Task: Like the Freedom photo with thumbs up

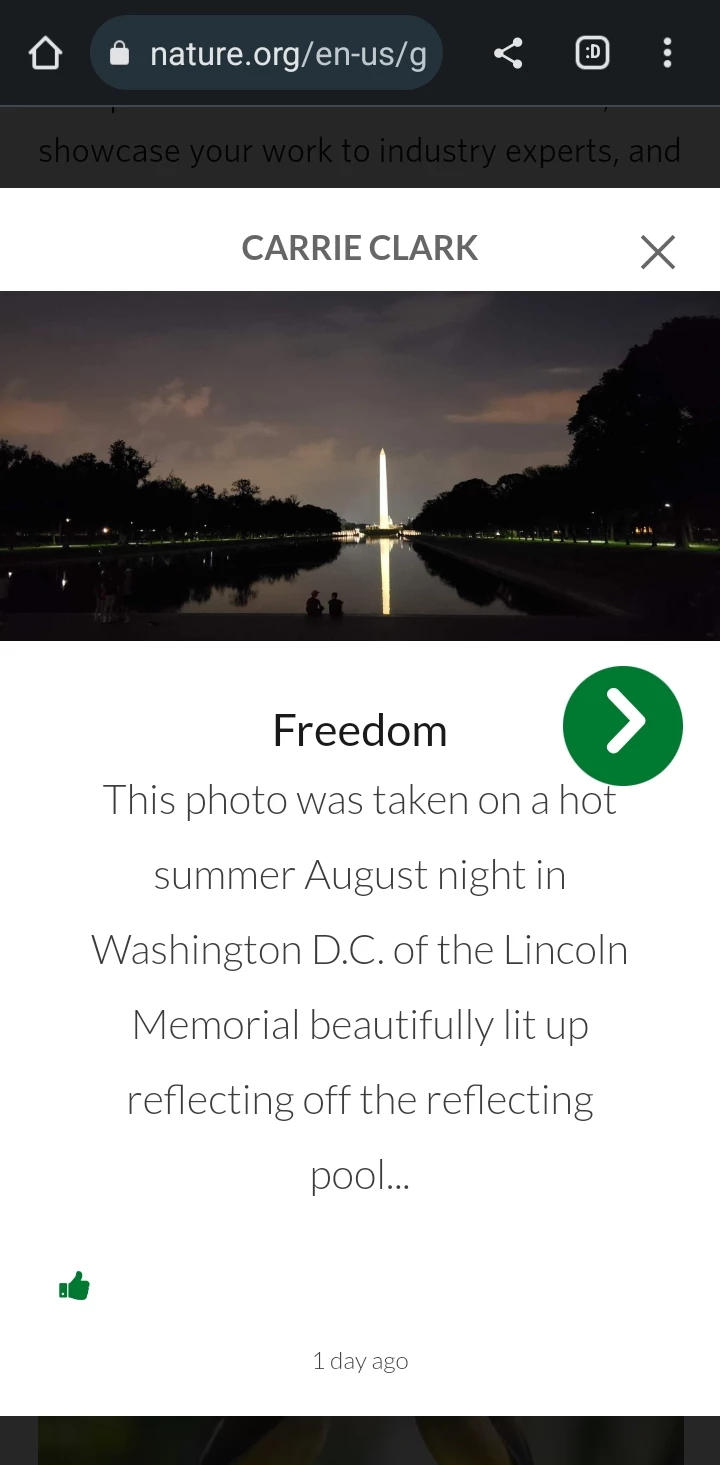Action: coord(75,1287)
